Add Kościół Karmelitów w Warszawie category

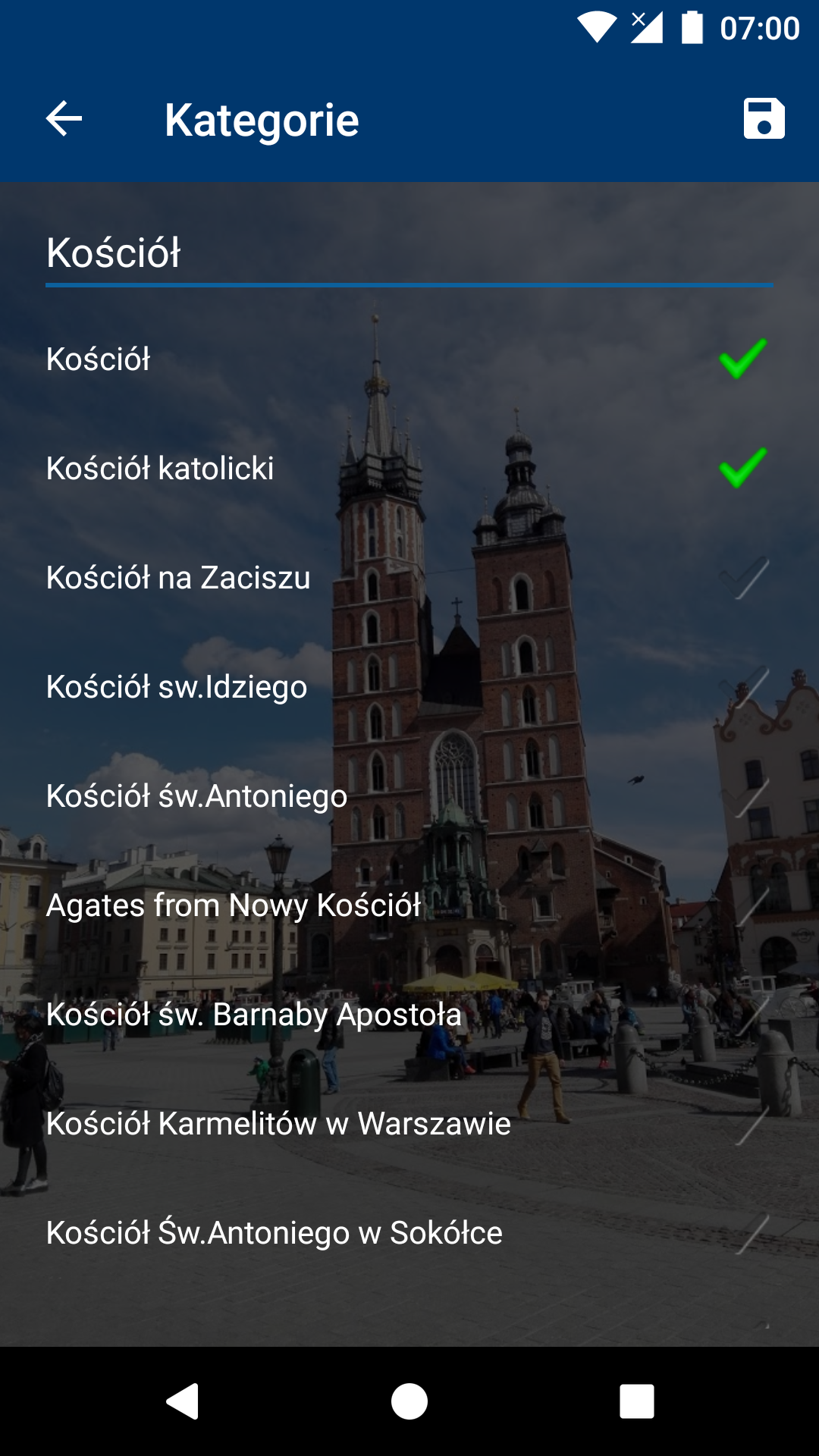coord(742,1124)
